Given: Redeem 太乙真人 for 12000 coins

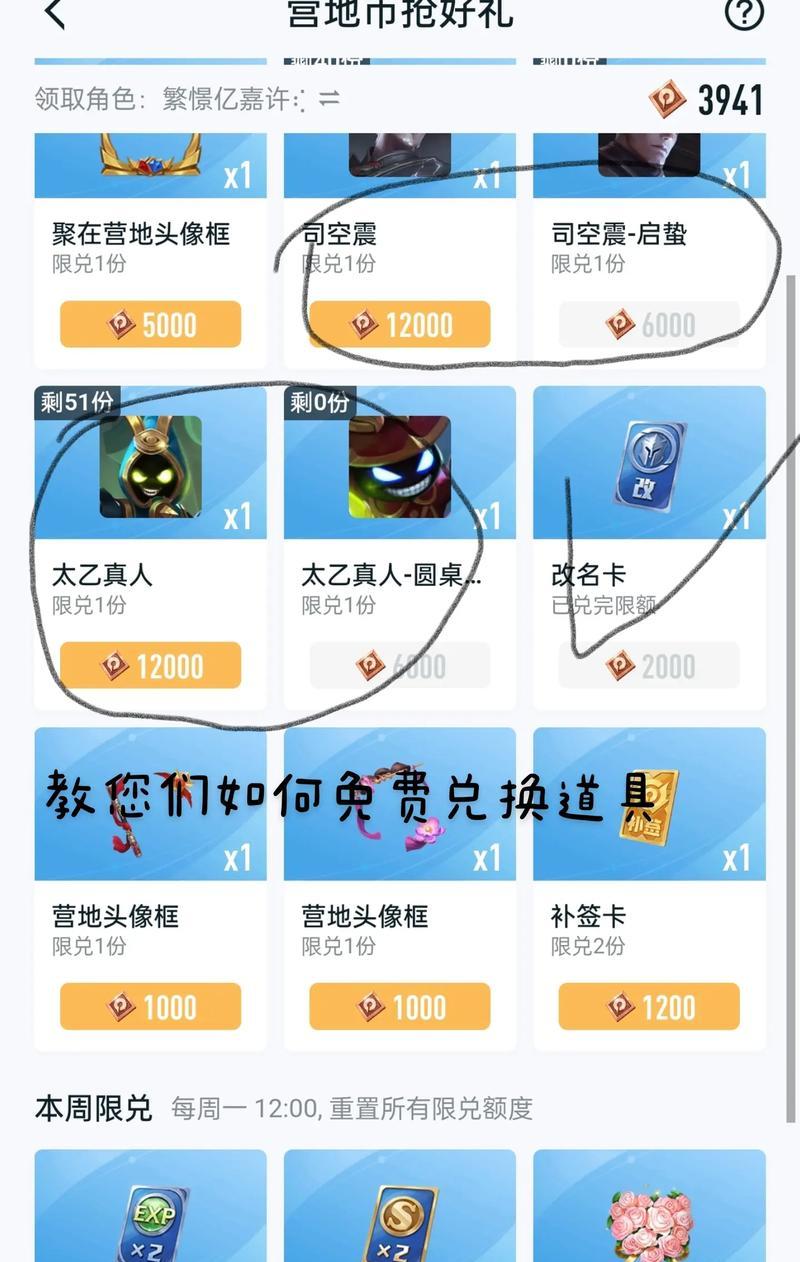Looking at the screenshot, I should 150,665.
